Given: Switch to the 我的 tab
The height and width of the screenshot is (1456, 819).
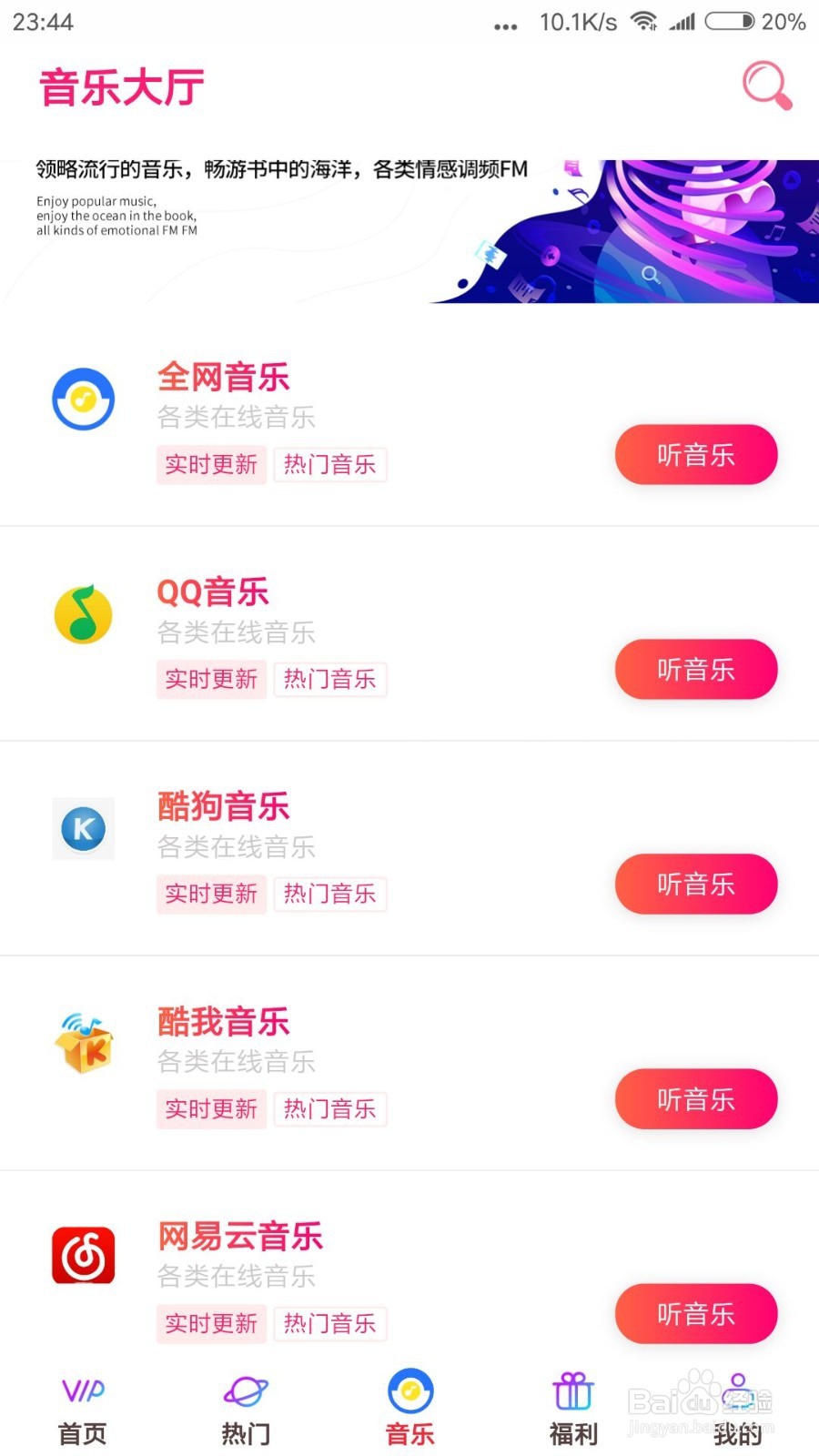Looking at the screenshot, I should (x=736, y=1406).
